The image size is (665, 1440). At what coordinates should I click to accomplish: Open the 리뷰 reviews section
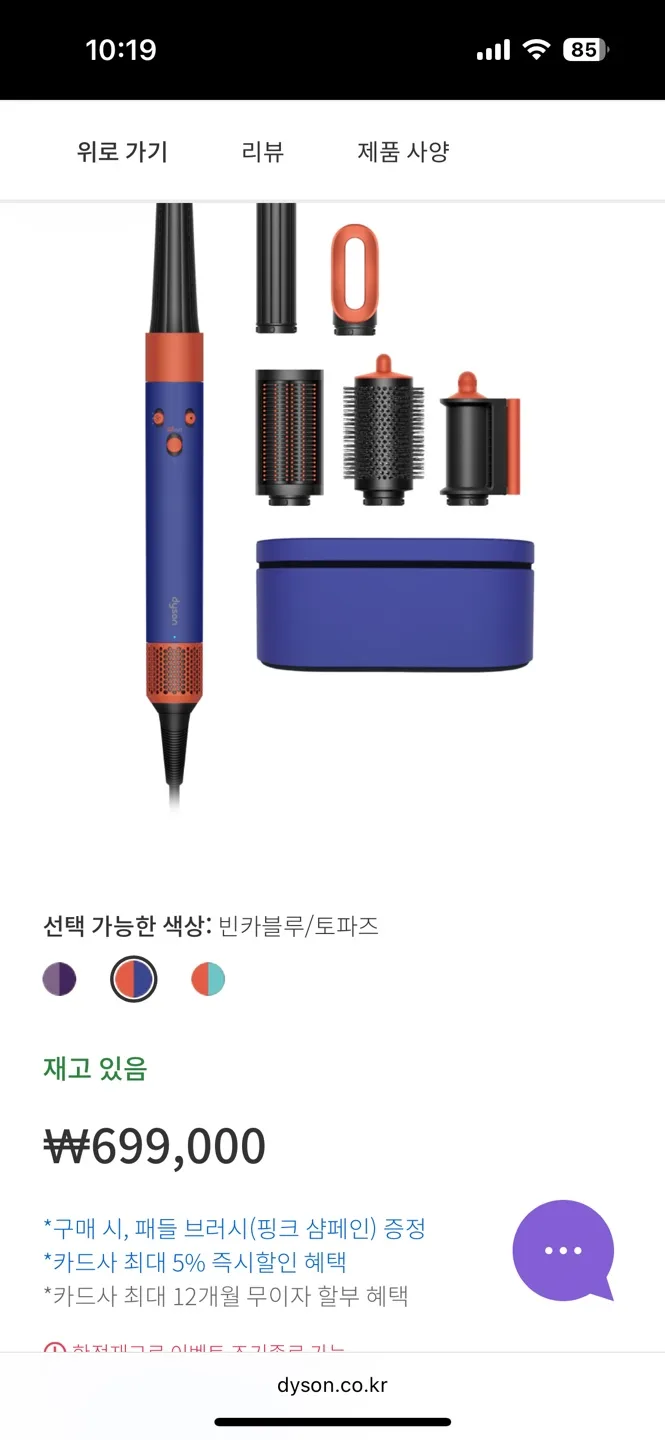coord(263,152)
